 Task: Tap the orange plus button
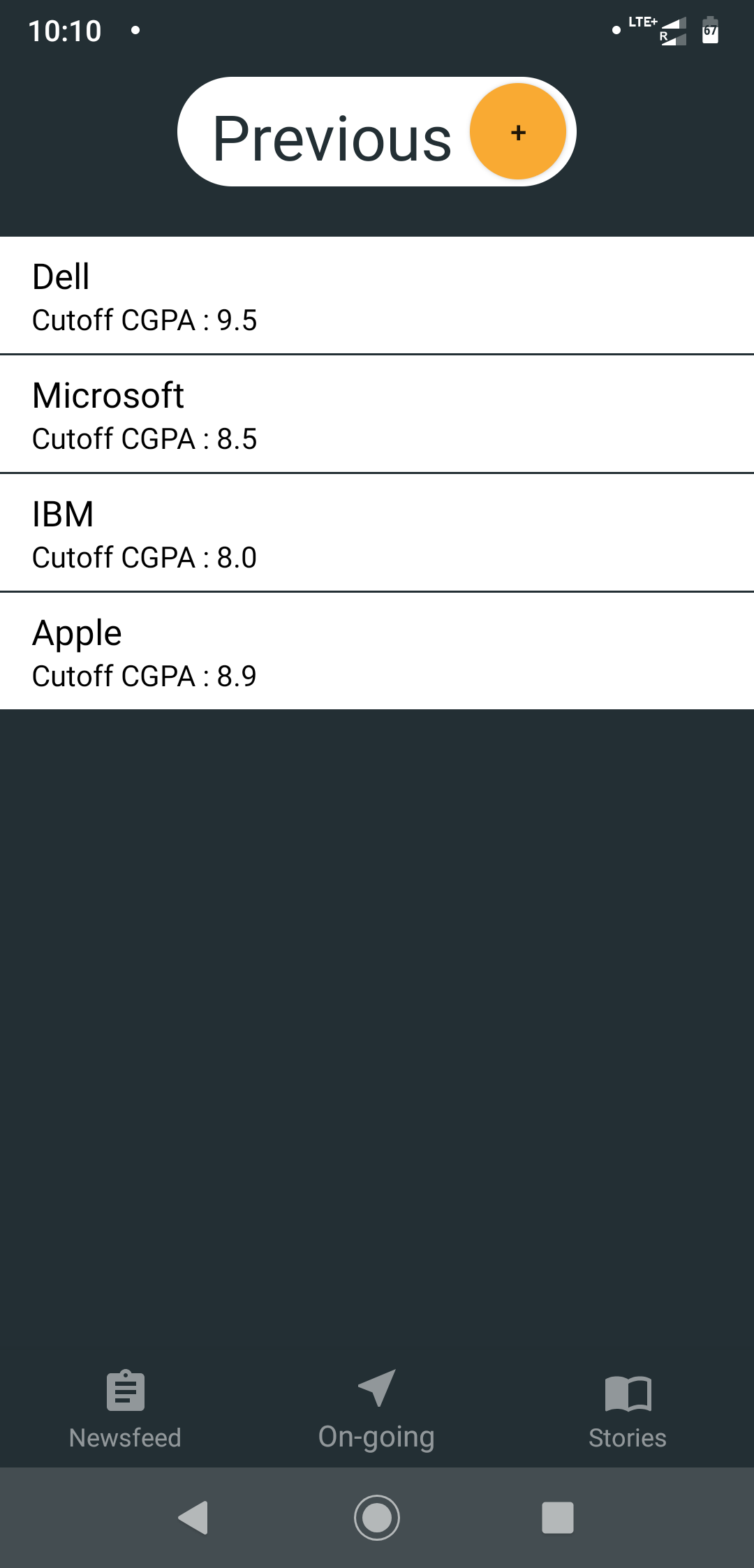517,132
